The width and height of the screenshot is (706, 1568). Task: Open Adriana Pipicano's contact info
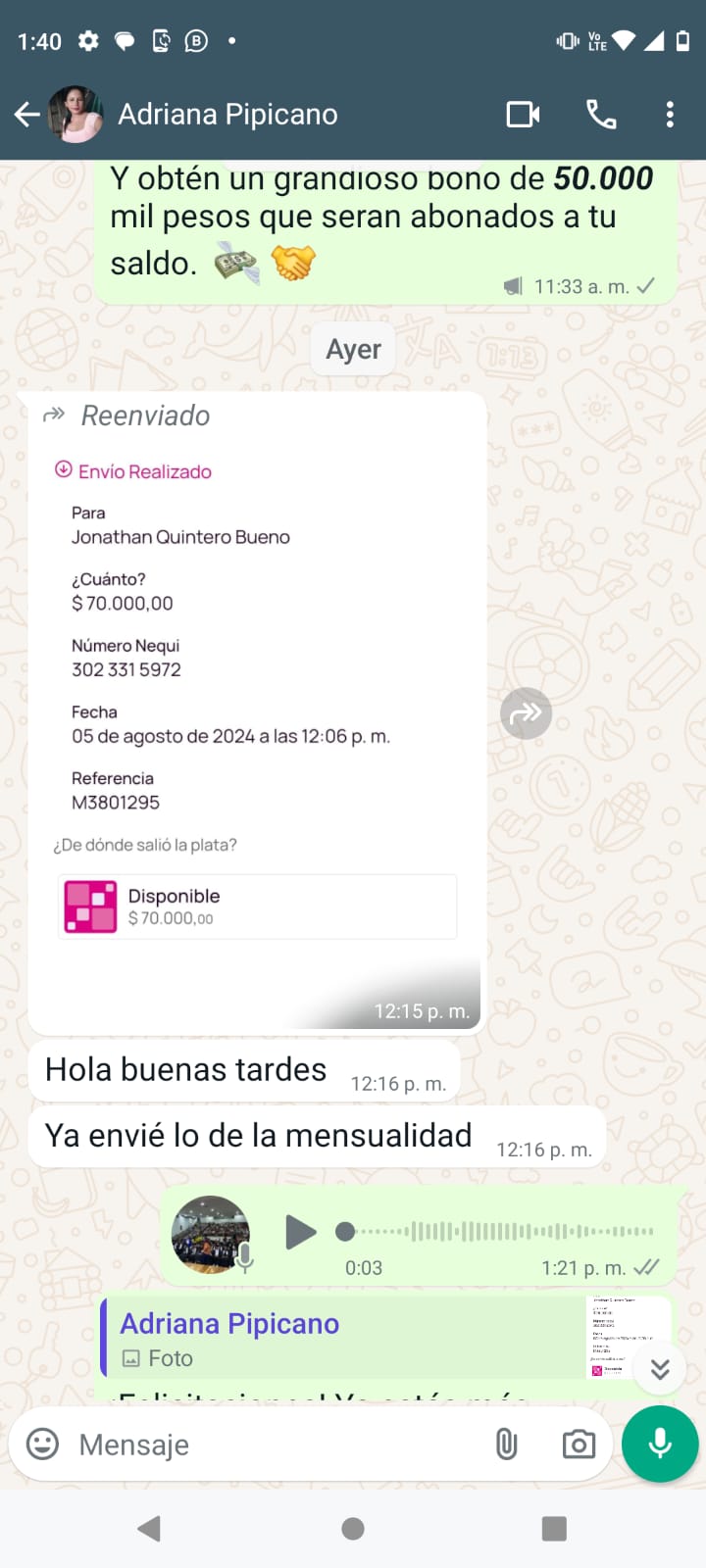[x=227, y=115]
